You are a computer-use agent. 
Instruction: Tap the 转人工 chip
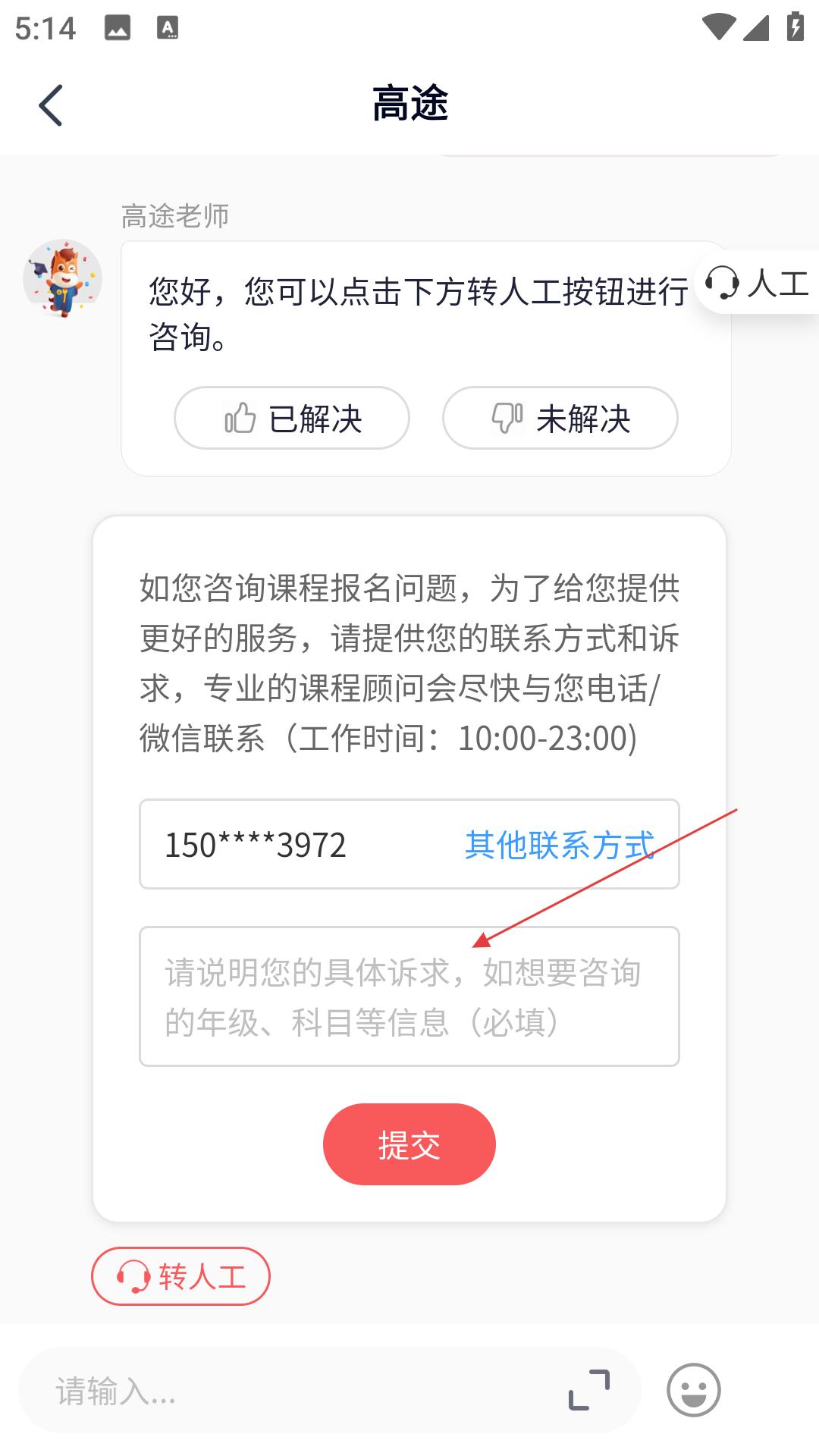(x=180, y=1276)
